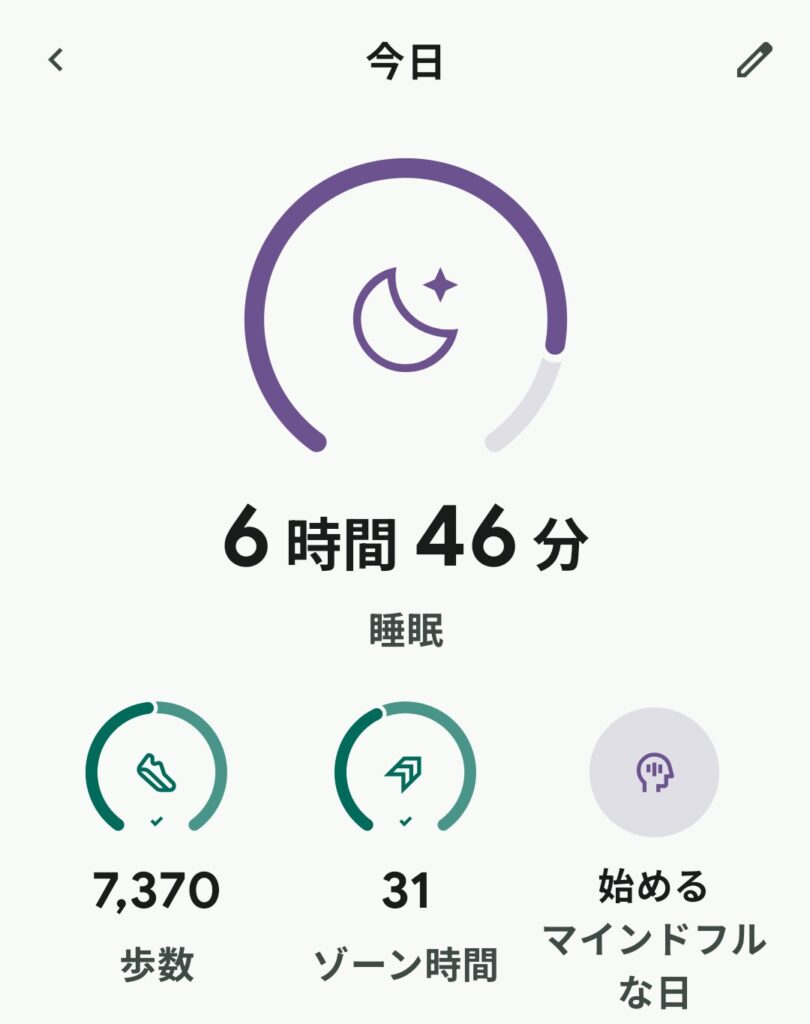Image resolution: width=810 pixels, height=1024 pixels.
Task: Open the 睡眠 sleep details
Action: [405, 320]
